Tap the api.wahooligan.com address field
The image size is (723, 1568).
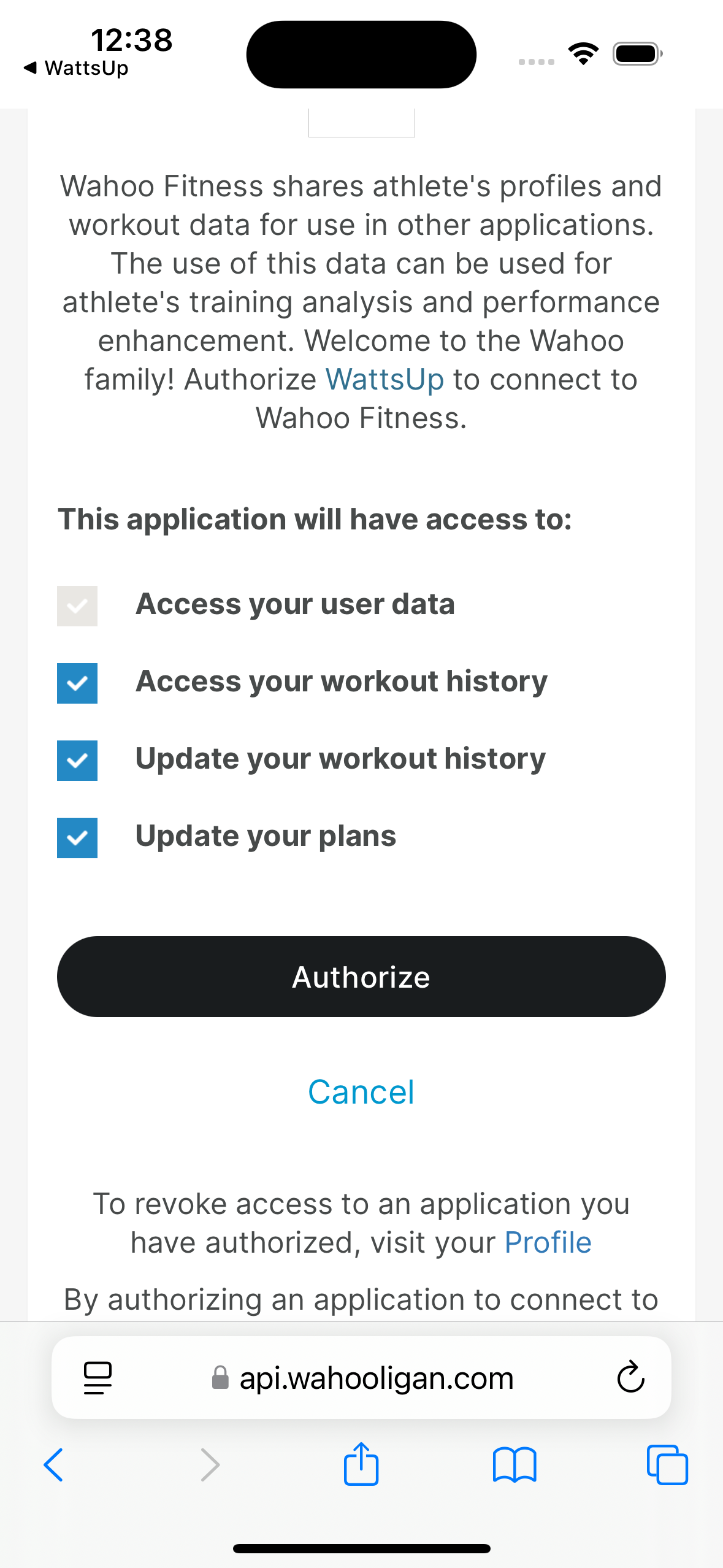375,1378
